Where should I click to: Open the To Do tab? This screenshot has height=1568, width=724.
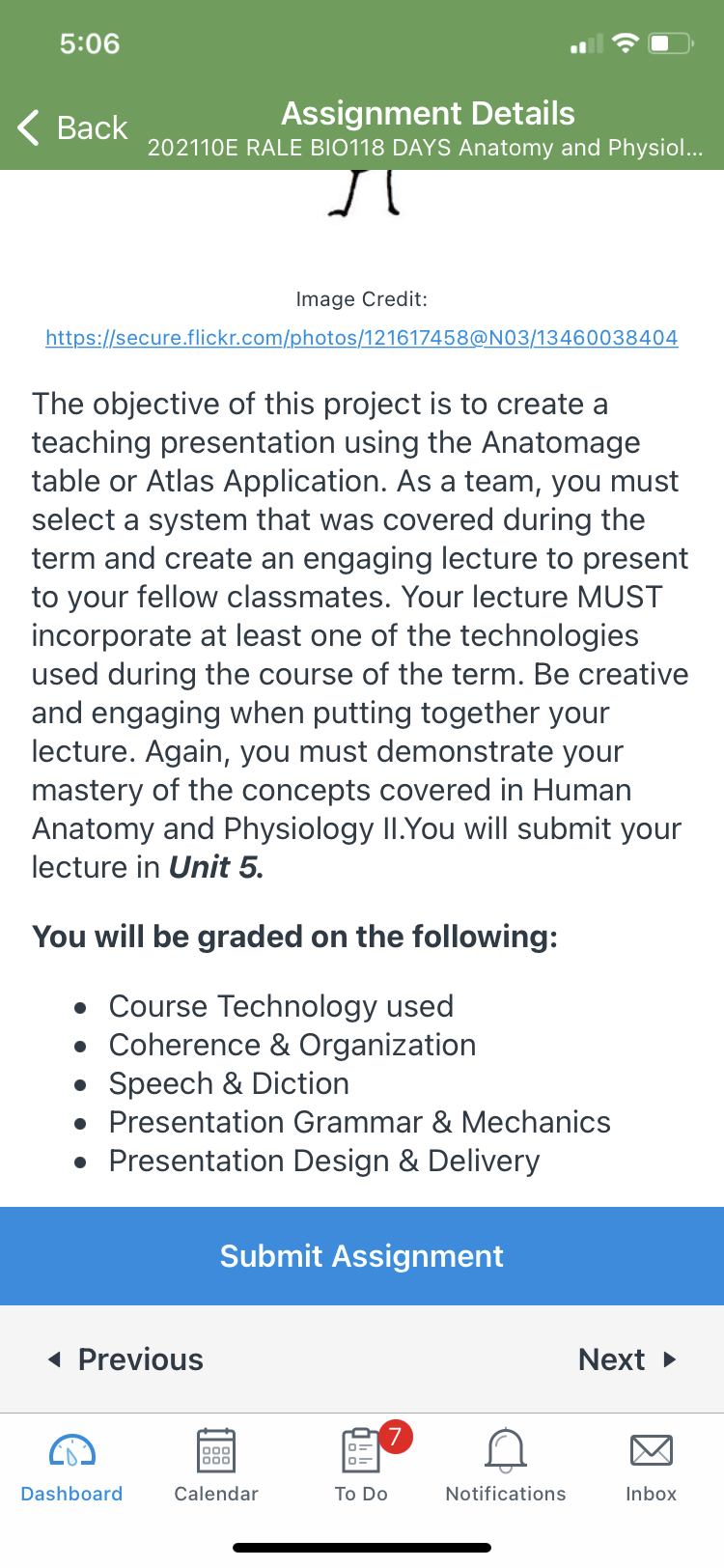pos(362,1466)
